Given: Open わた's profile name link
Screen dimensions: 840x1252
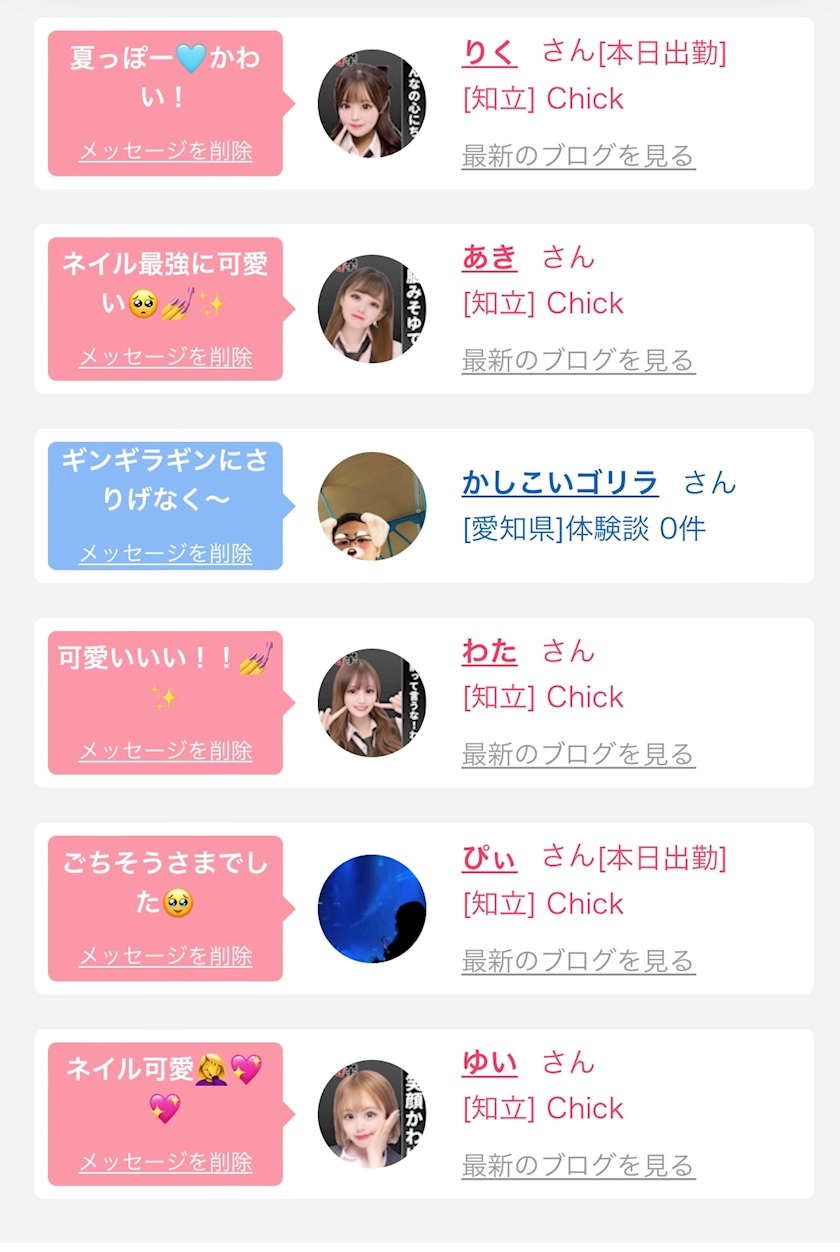Looking at the screenshot, I should coord(489,652).
